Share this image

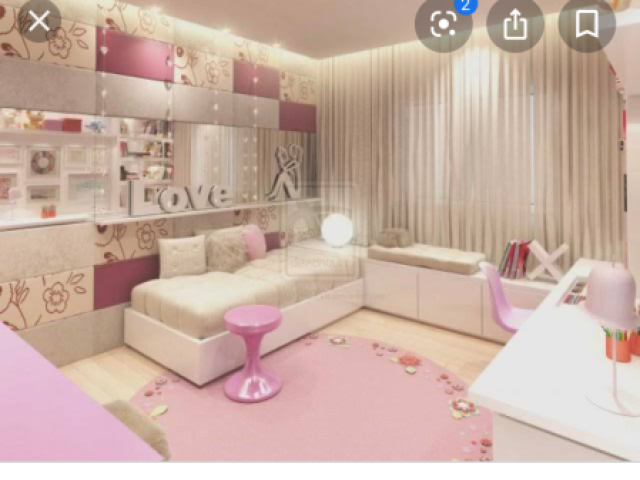pos(515,24)
